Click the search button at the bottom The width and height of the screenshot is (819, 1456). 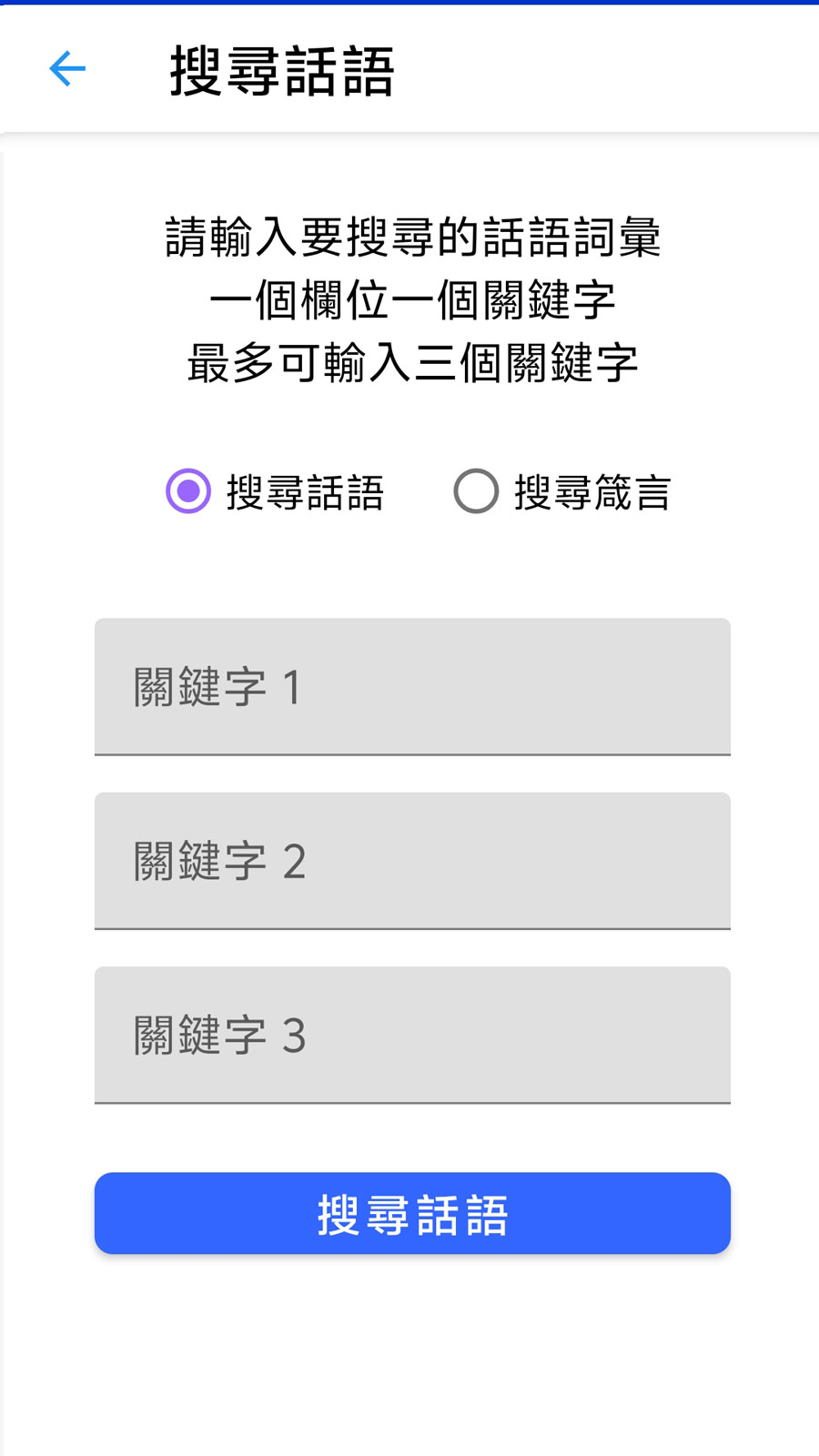pos(409,1213)
